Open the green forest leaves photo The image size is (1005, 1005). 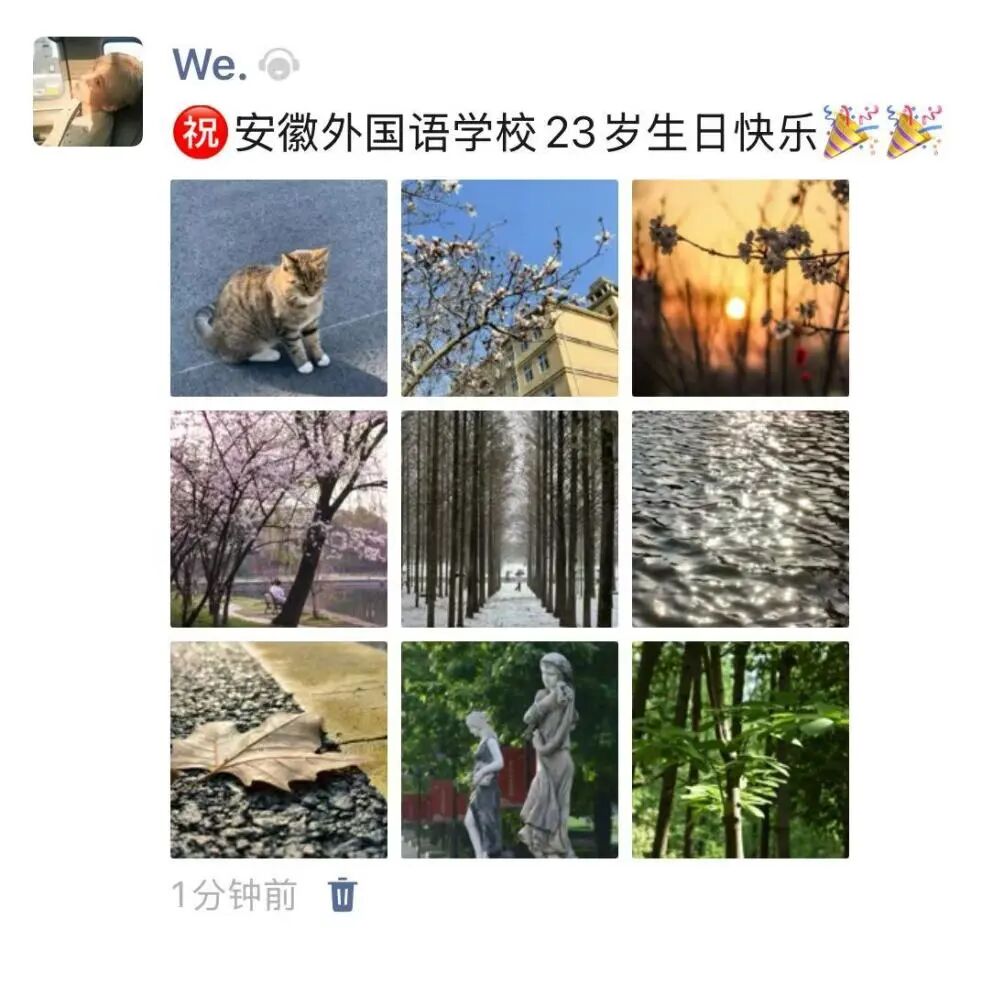(740, 750)
